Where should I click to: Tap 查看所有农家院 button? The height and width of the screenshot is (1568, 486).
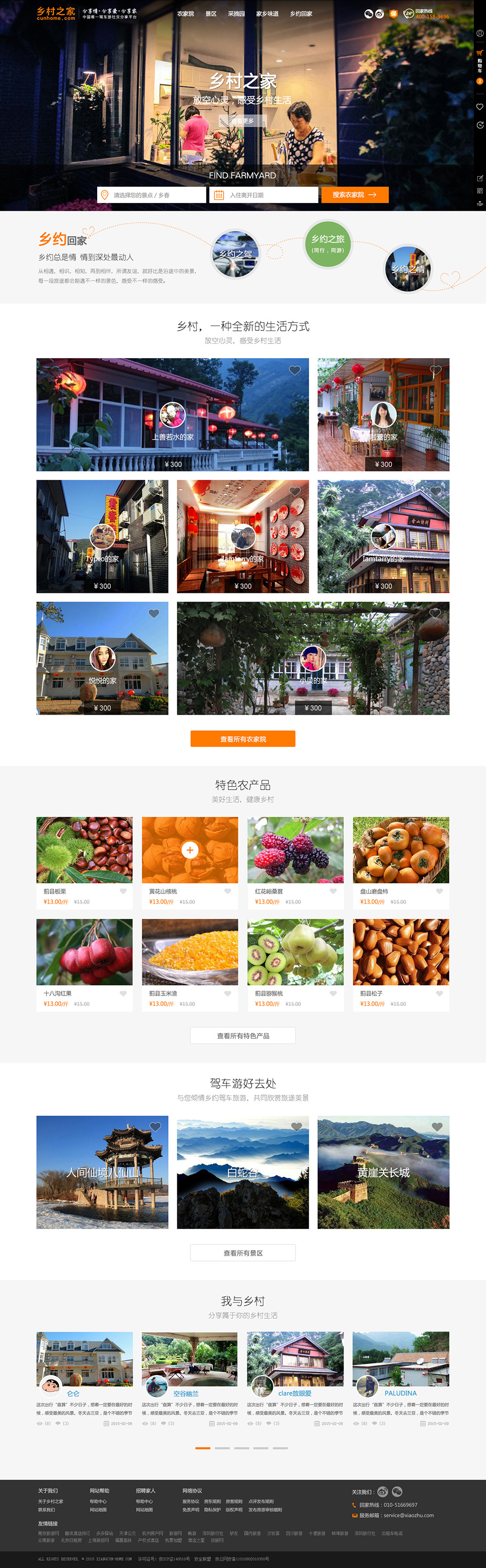tap(243, 739)
